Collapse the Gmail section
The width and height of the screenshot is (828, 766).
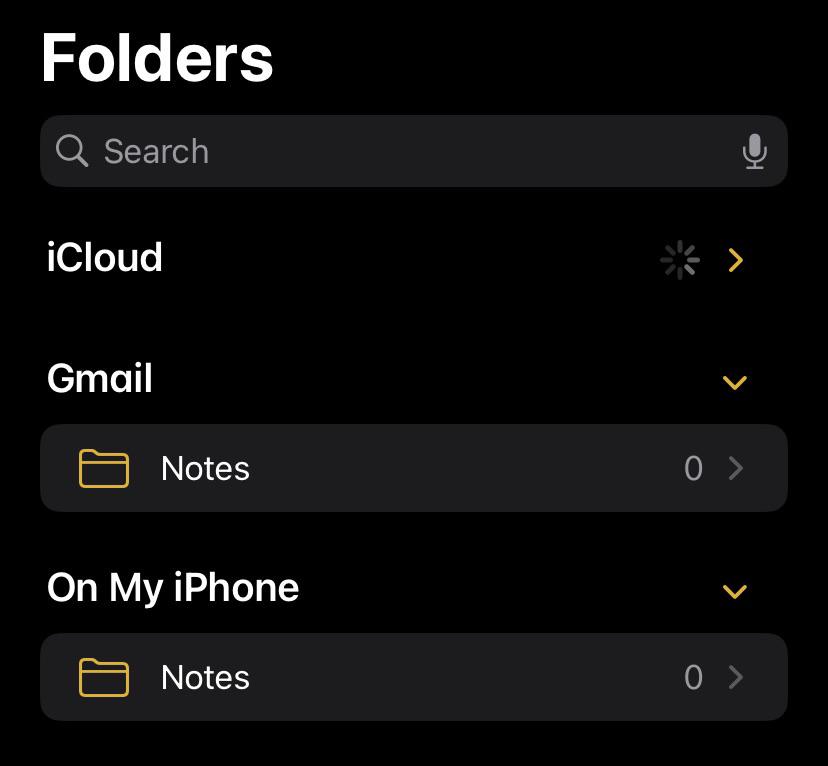[x=735, y=382]
